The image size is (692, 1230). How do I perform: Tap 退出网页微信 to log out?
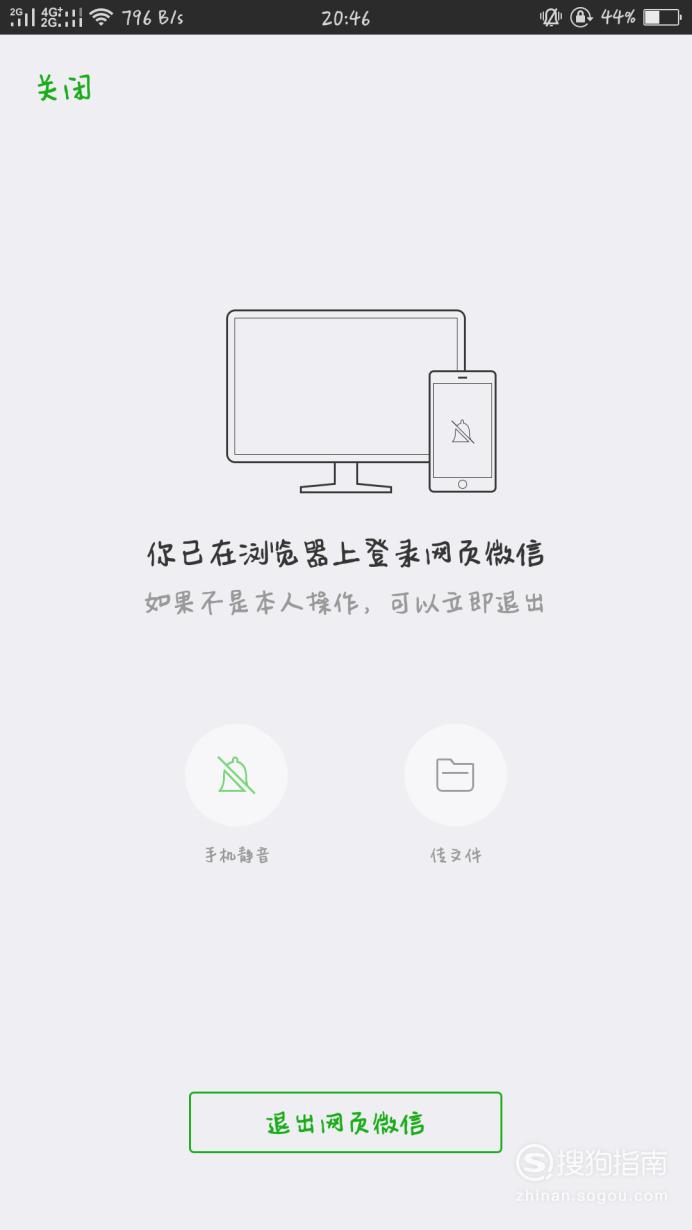pos(345,1122)
